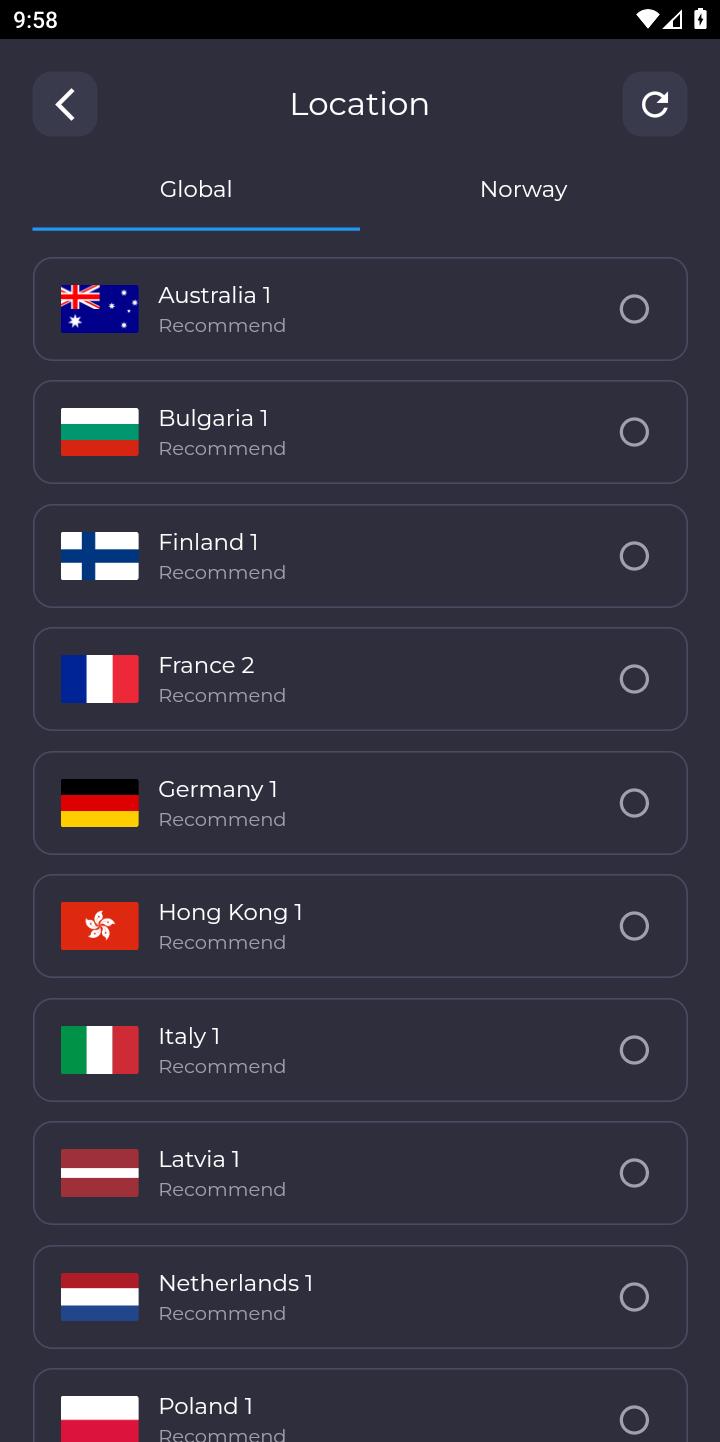This screenshot has width=720, height=1442.
Task: Select the Global tab
Action: pos(196,190)
